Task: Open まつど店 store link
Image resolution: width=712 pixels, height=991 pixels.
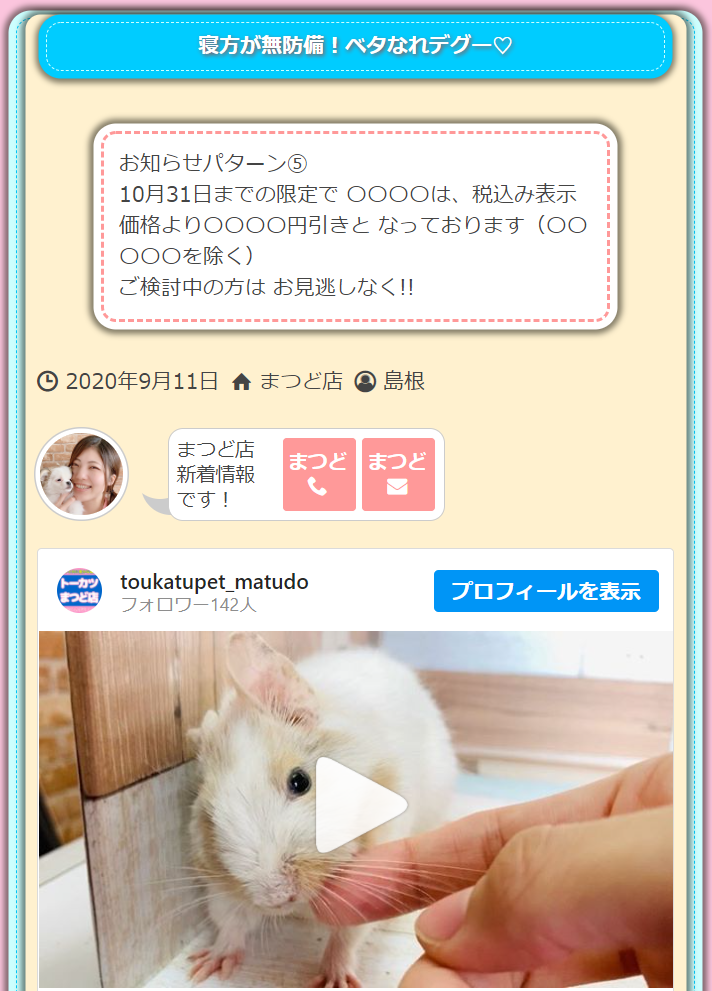Action: (300, 381)
